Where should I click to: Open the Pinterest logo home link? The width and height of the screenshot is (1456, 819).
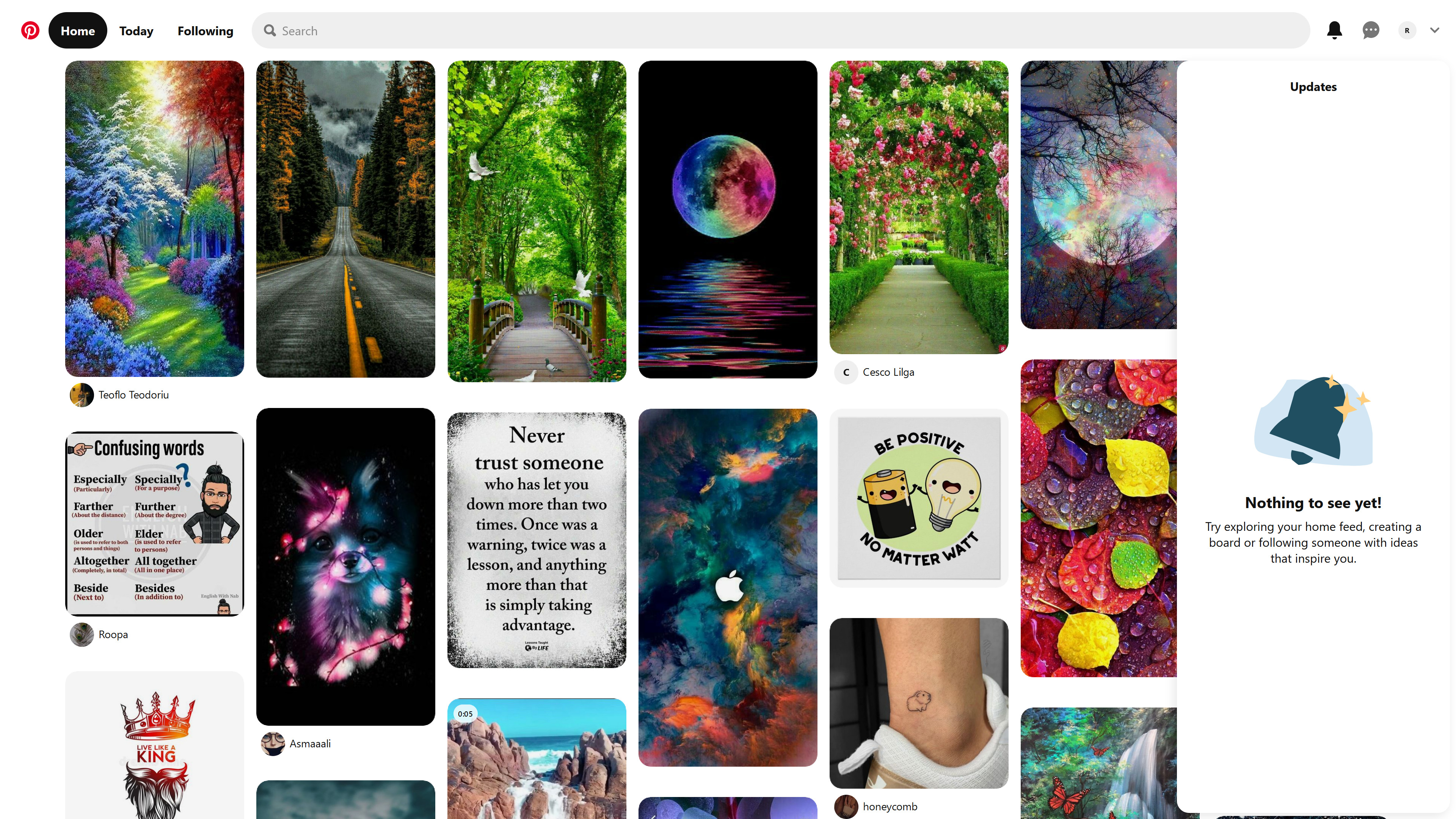tap(30, 30)
